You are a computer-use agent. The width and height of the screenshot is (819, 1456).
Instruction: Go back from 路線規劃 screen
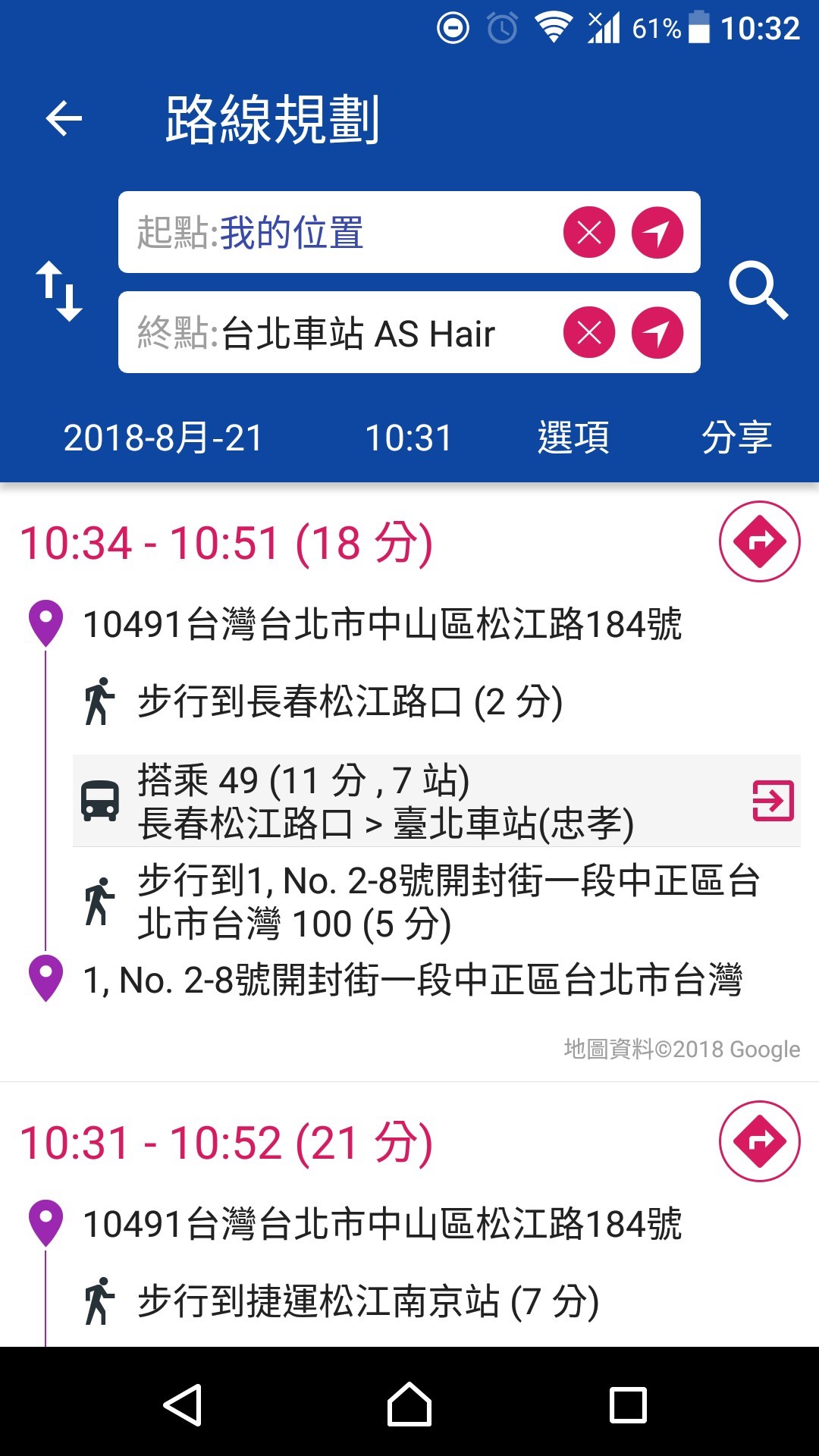pyautogui.click(x=64, y=119)
